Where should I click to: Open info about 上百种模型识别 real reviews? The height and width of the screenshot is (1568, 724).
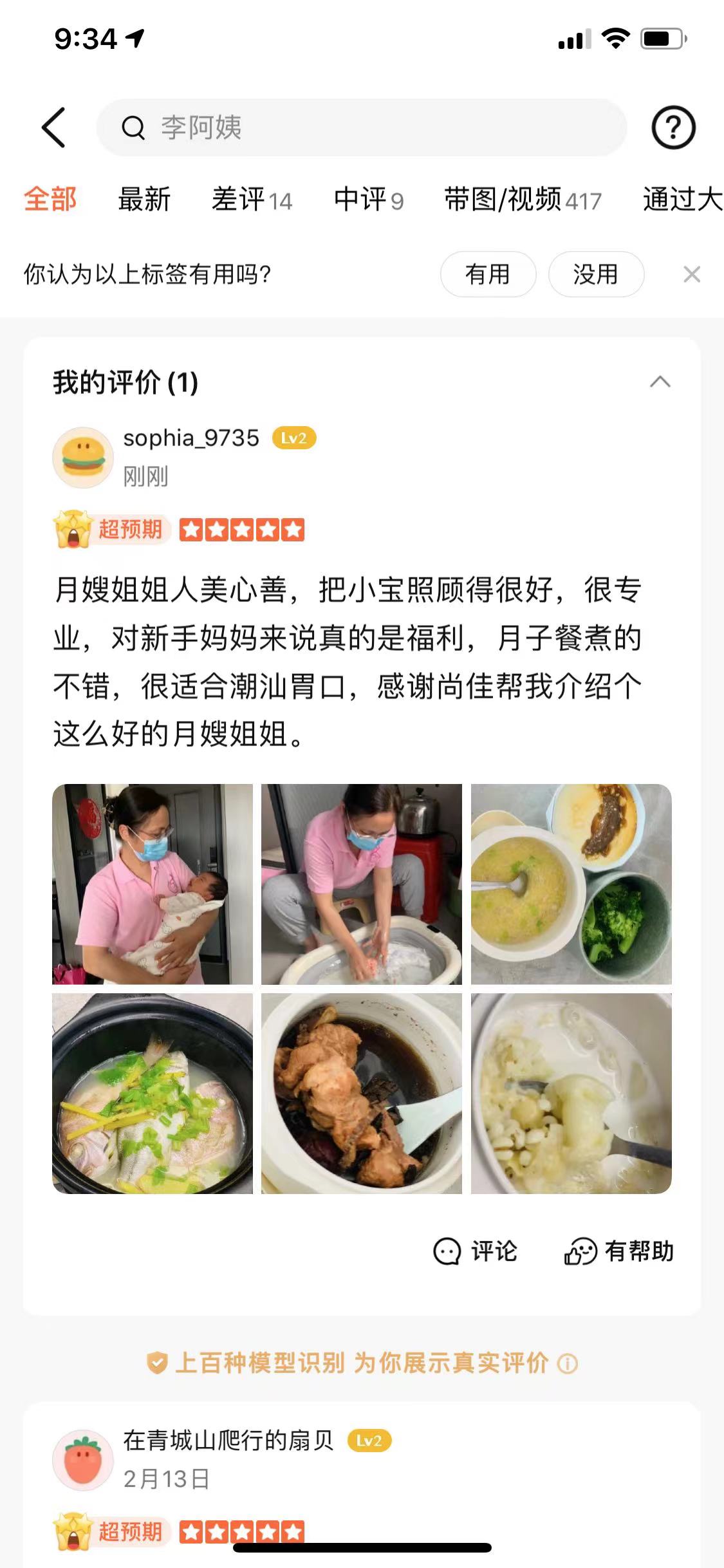pyautogui.click(x=567, y=1363)
